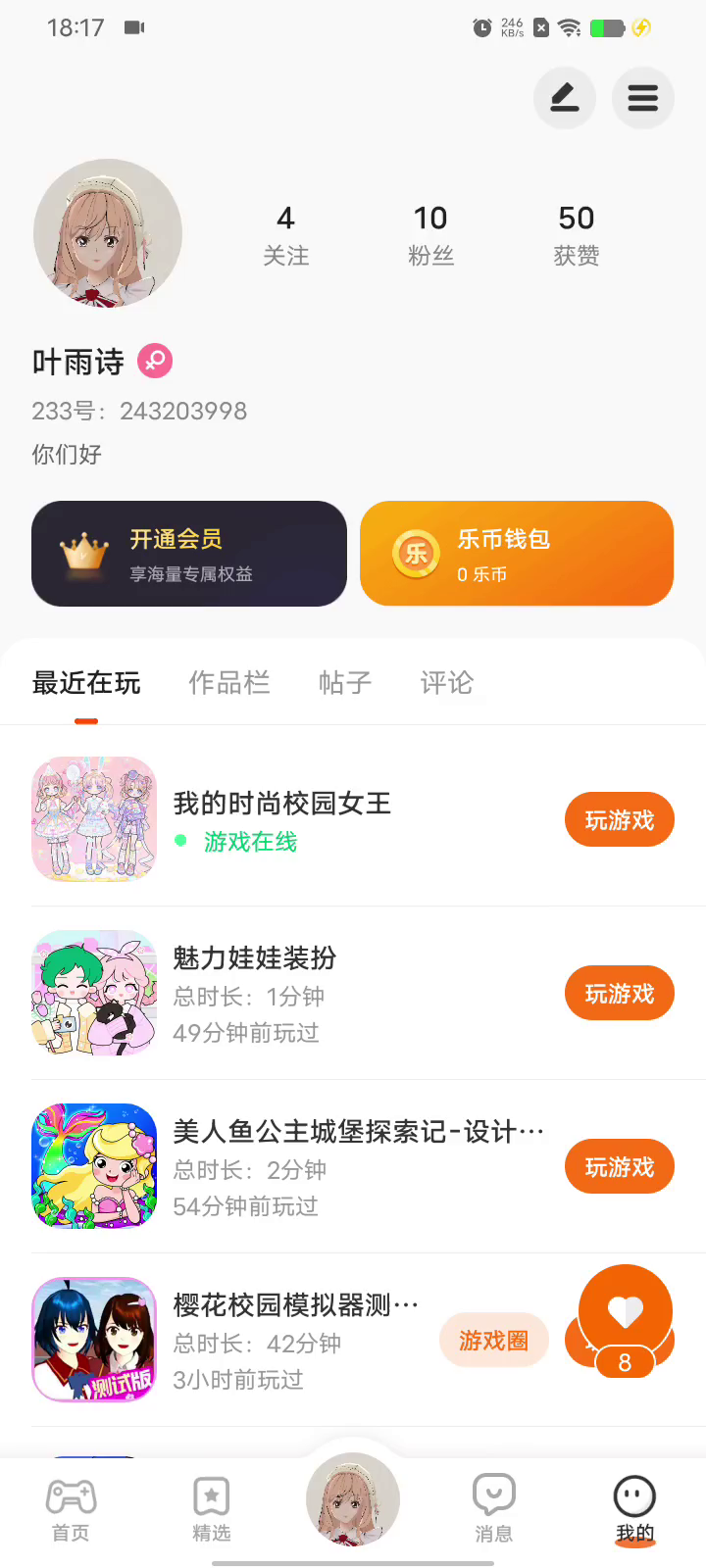
Task: Open the 关注 following list
Action: tap(285, 235)
